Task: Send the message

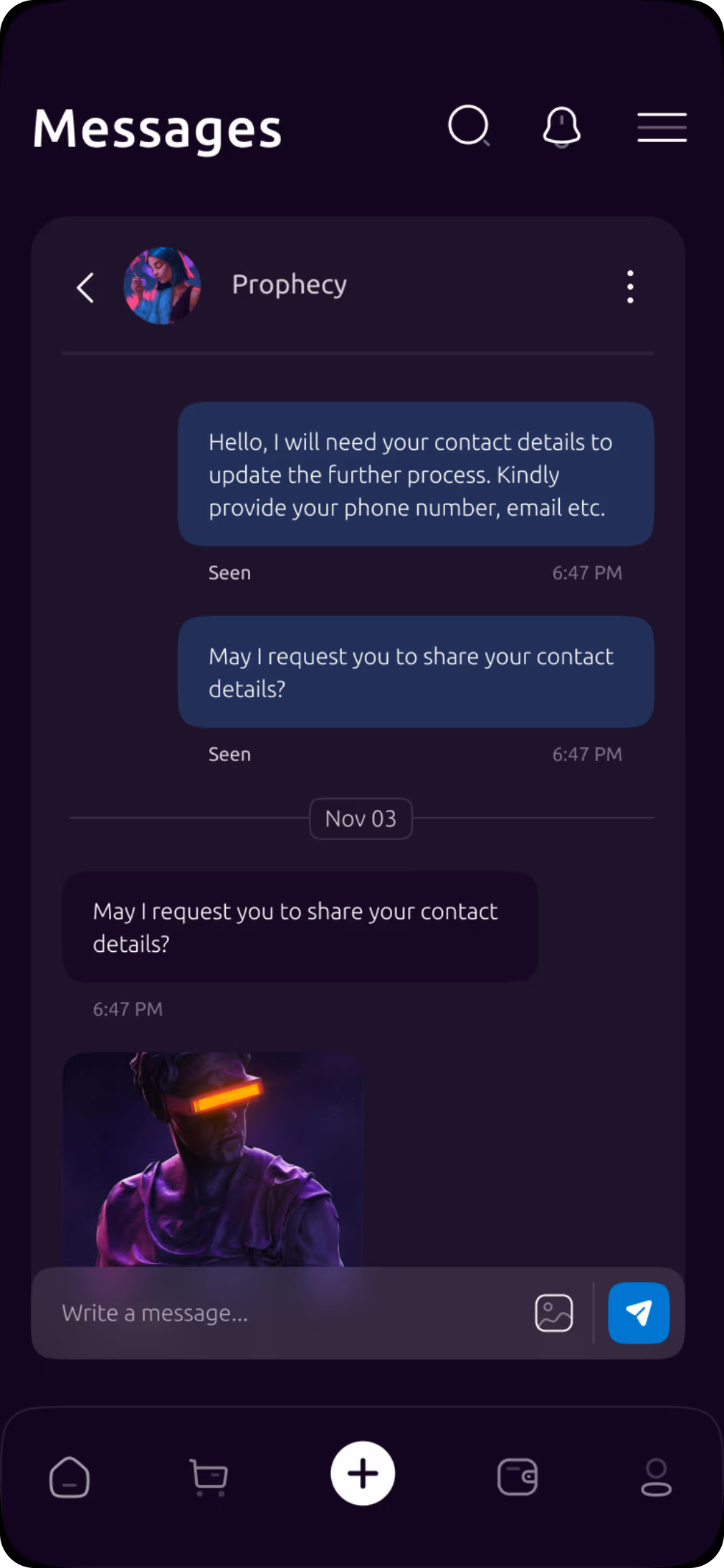Action: coord(638,1313)
